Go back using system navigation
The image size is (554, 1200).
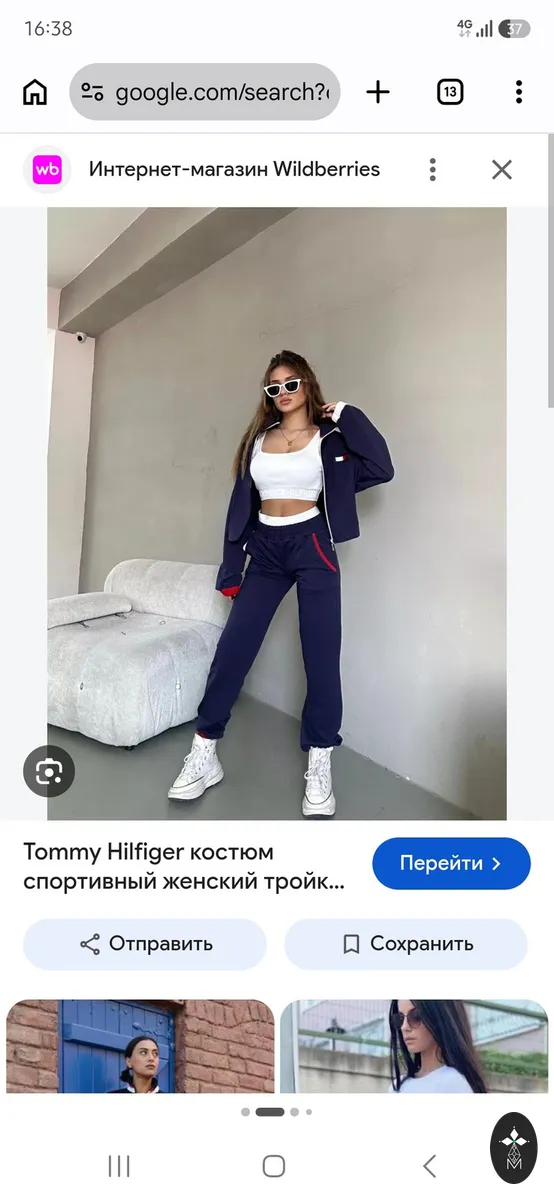[x=429, y=1165]
